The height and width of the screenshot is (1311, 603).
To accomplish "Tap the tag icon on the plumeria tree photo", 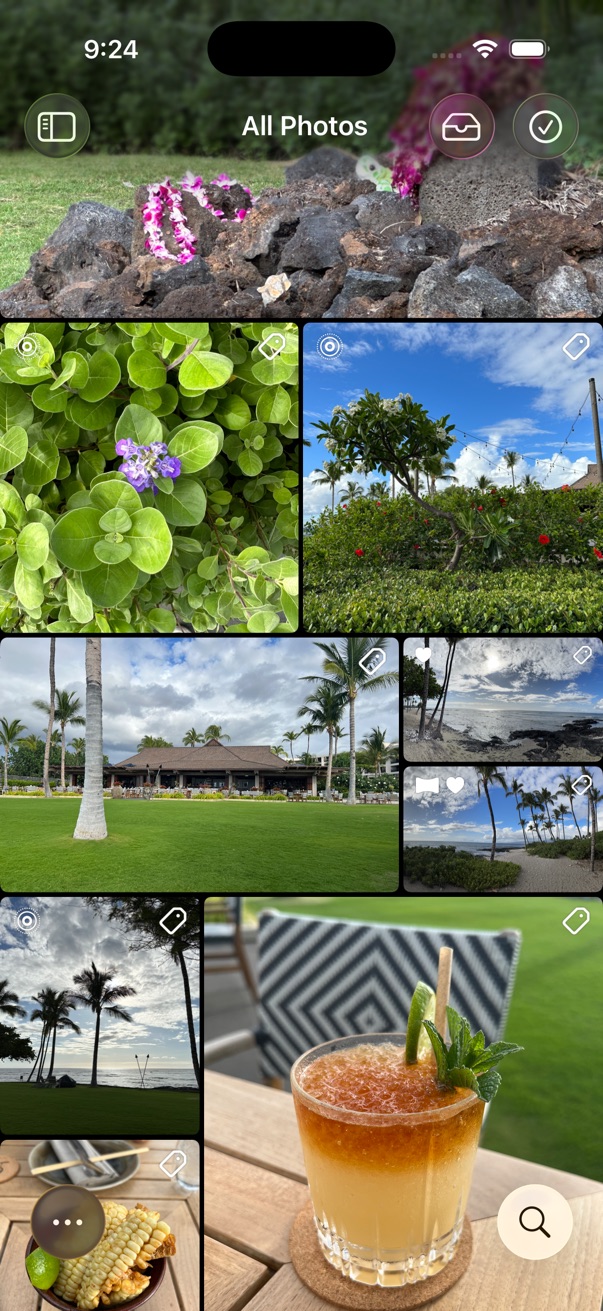I will point(576,347).
